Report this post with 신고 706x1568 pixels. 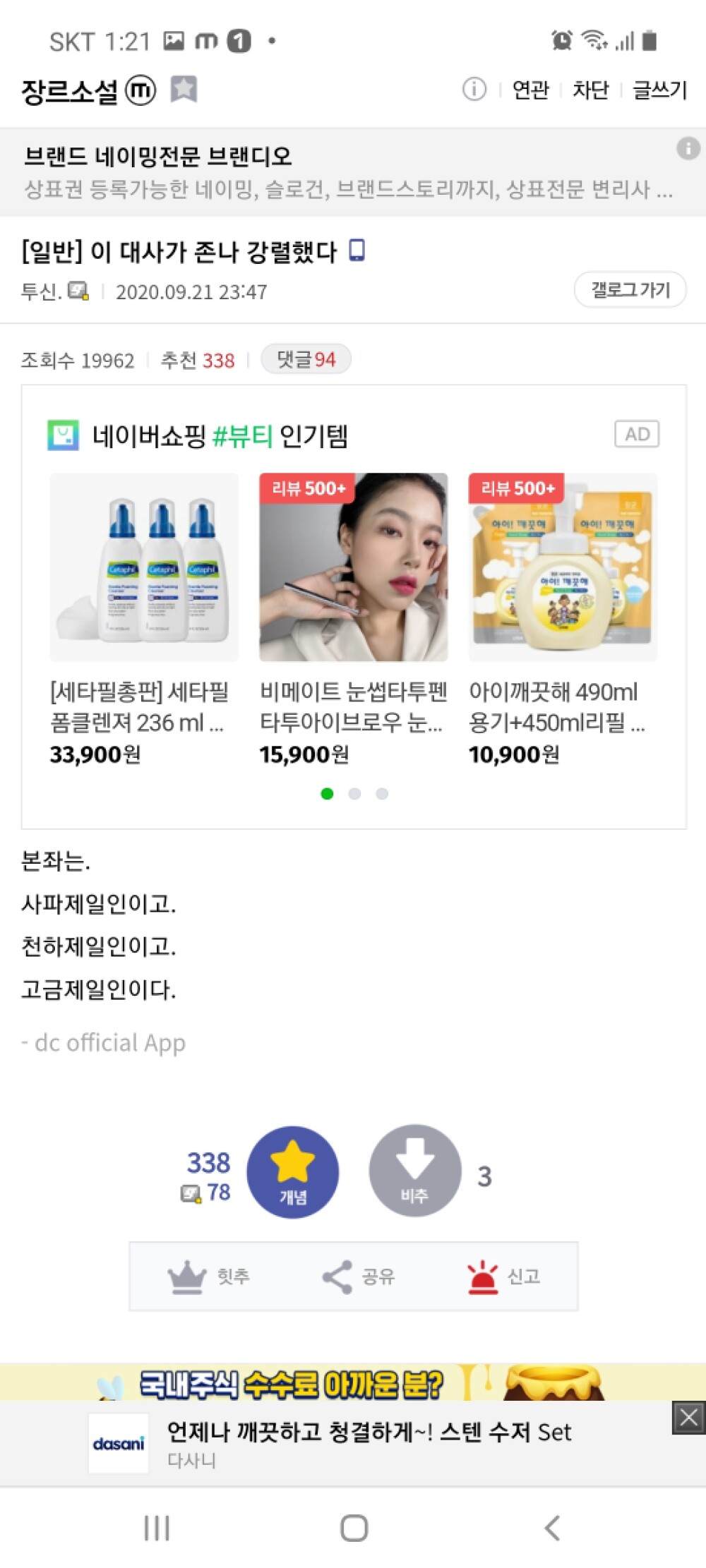pos(503,1276)
